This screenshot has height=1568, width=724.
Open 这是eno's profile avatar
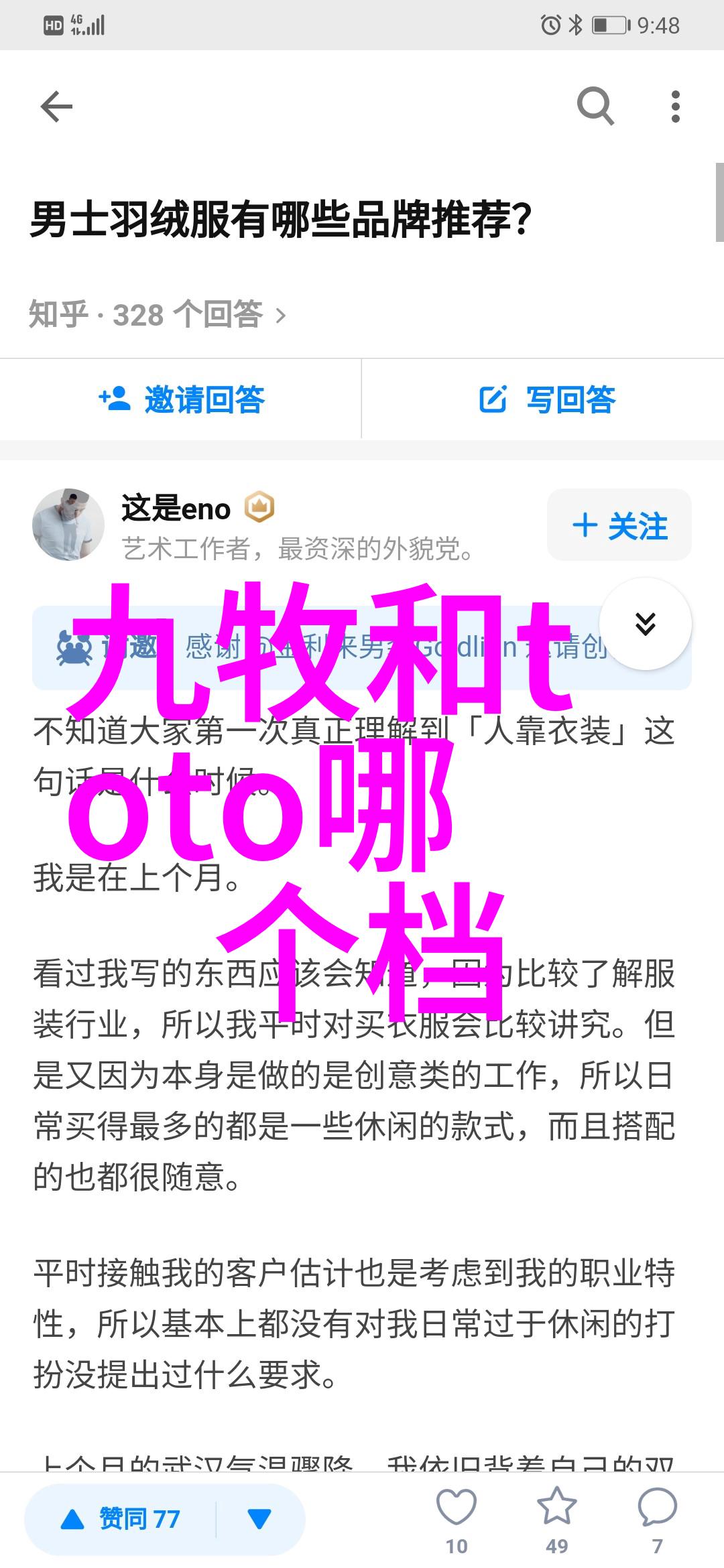click(x=68, y=525)
